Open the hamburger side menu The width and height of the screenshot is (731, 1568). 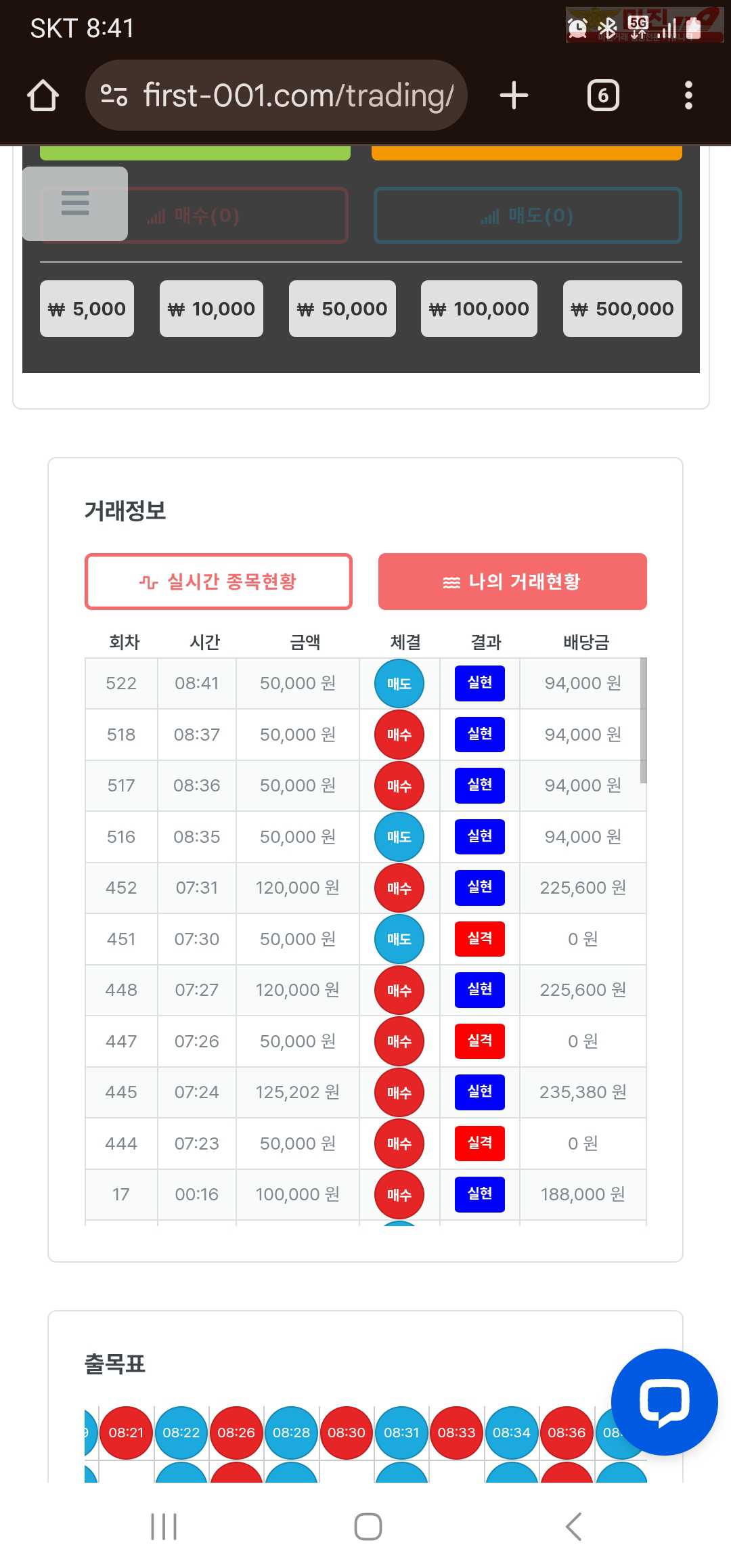pos(75,203)
